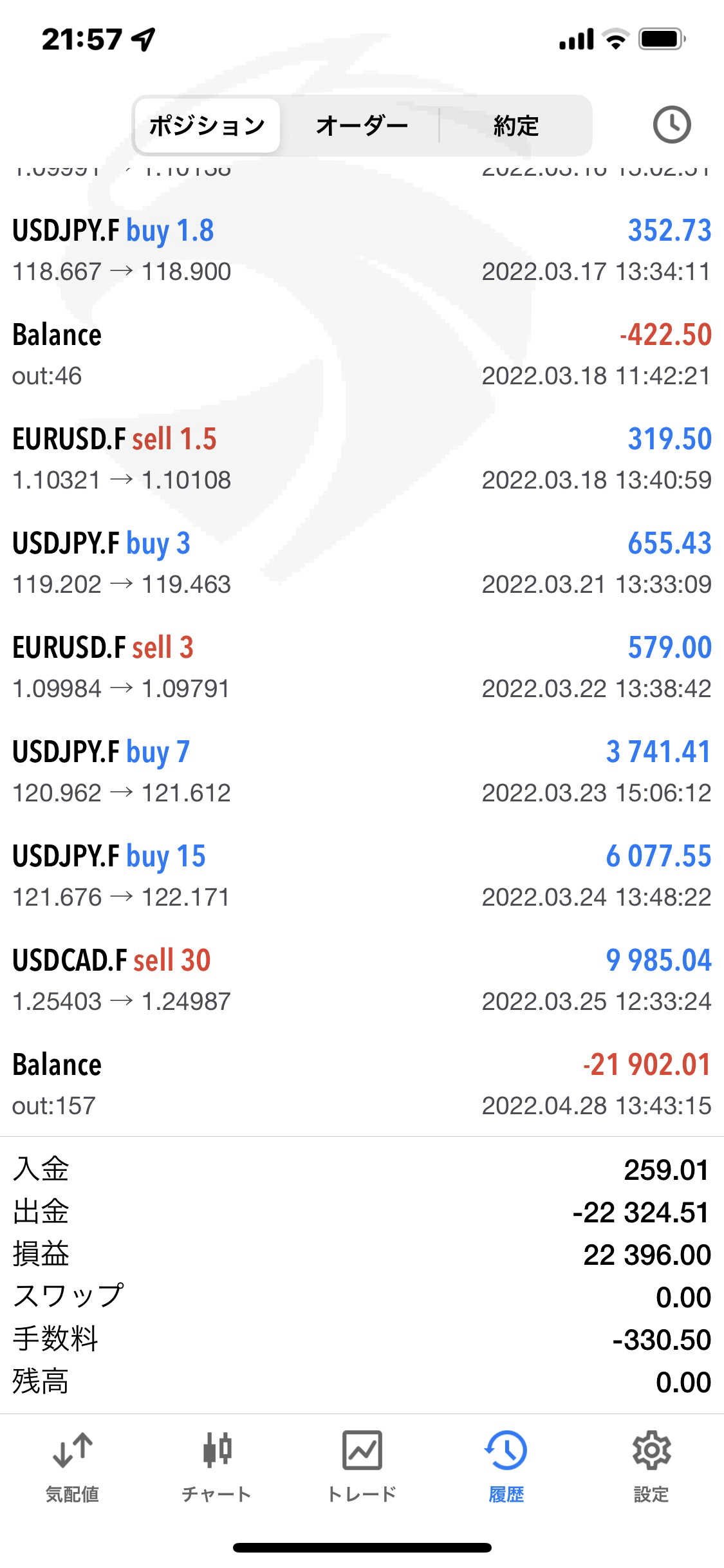This screenshot has width=724, height=1568.
Task: Switch to the オーダー segment
Action: click(x=362, y=126)
